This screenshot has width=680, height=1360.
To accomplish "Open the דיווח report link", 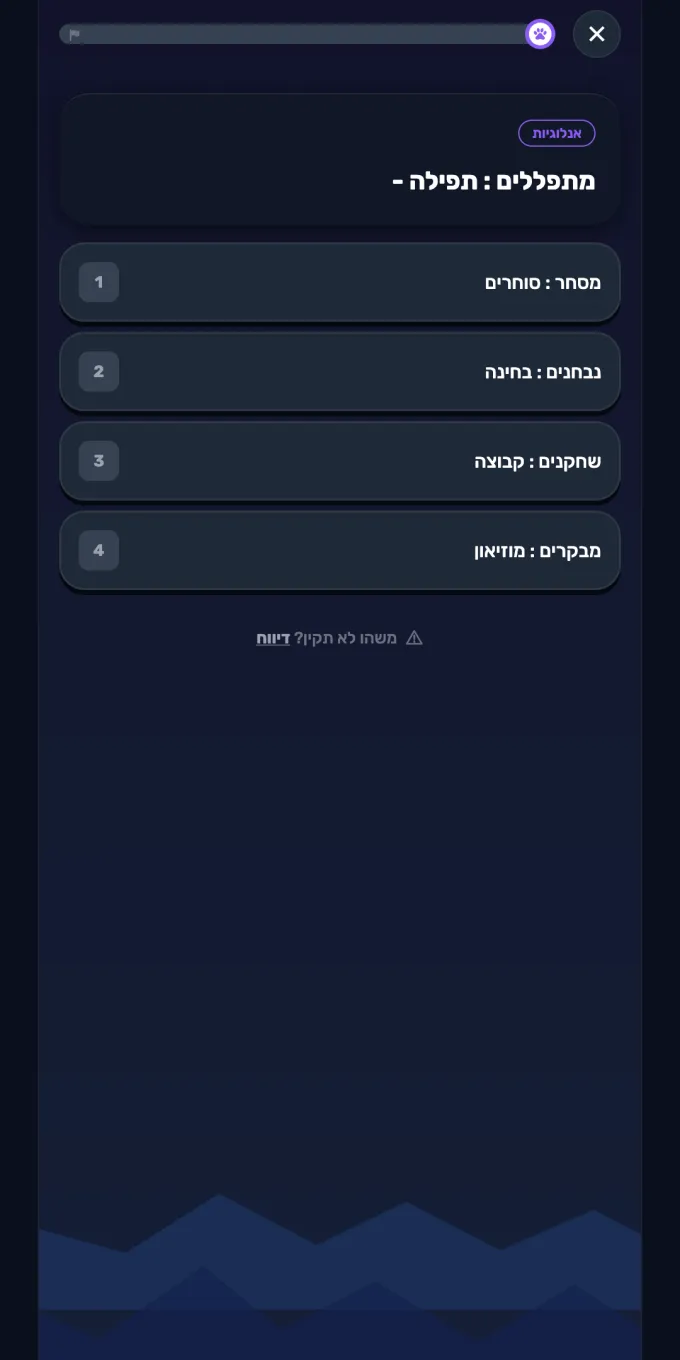I will 273,638.
